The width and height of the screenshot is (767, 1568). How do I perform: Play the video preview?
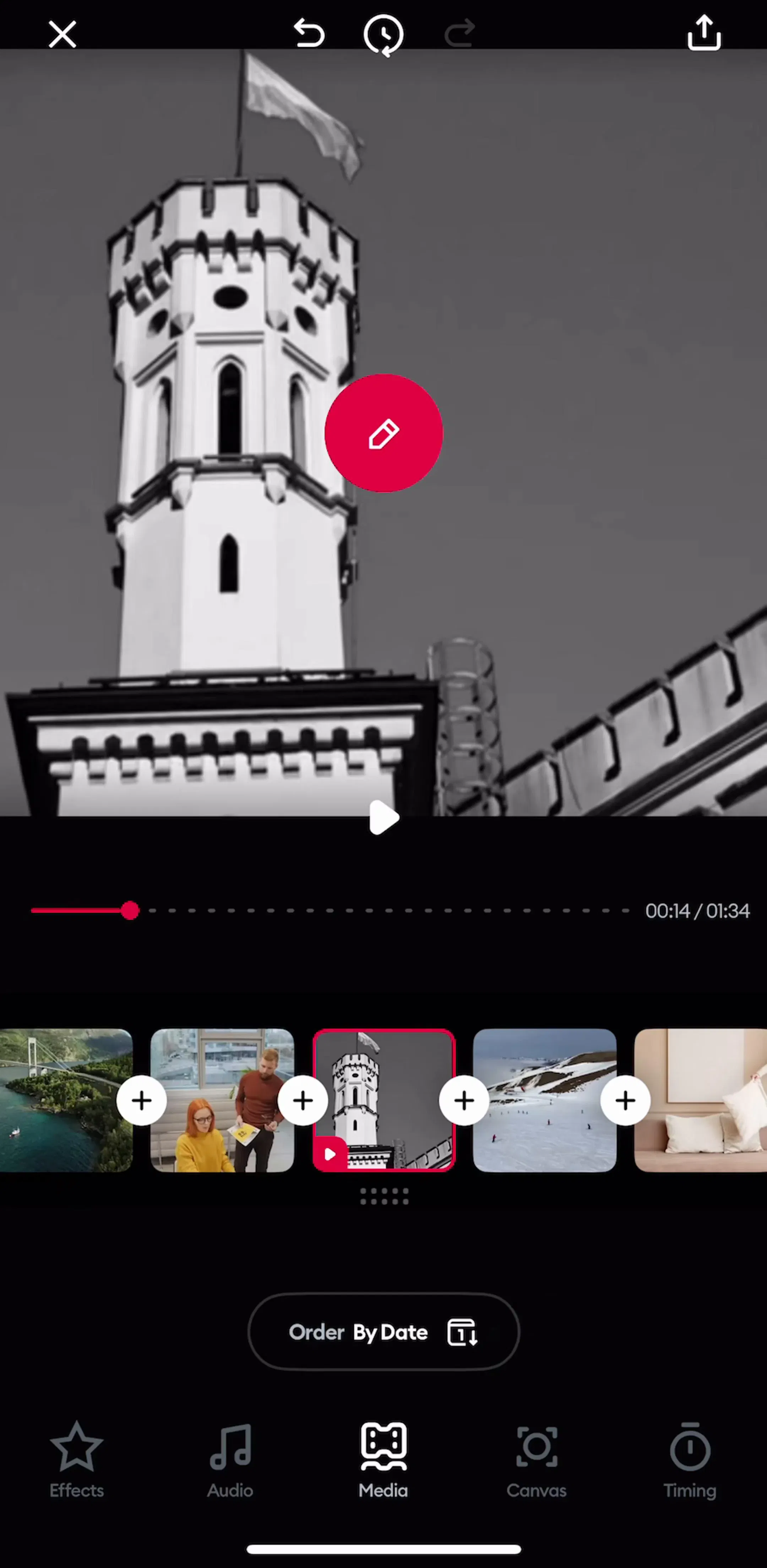pyautogui.click(x=384, y=818)
